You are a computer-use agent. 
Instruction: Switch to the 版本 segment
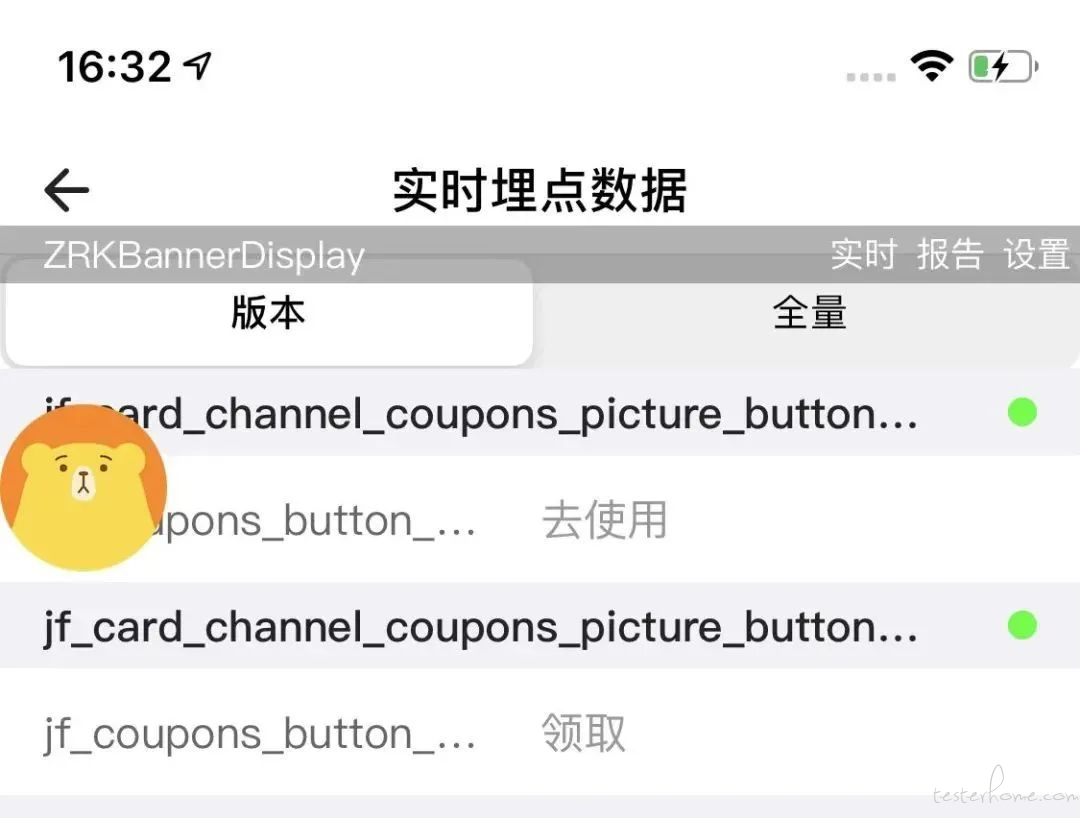[268, 315]
